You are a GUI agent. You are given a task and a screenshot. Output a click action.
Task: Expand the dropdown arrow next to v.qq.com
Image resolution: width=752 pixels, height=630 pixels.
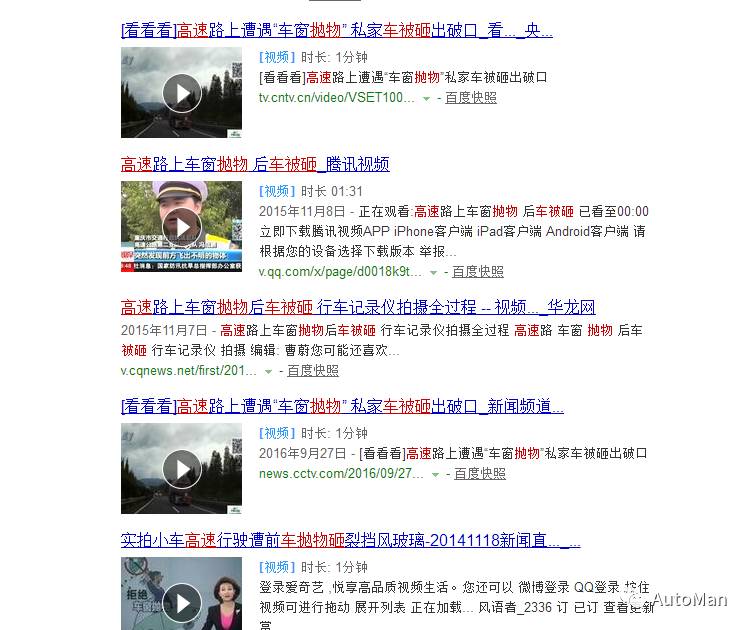tap(434, 272)
